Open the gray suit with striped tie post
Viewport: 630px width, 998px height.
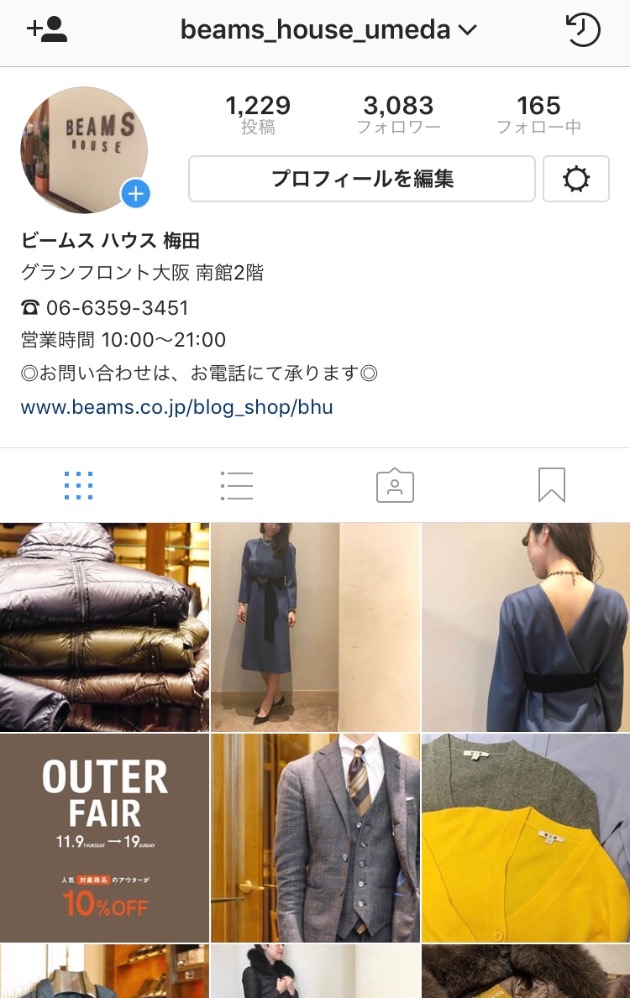coord(315,837)
